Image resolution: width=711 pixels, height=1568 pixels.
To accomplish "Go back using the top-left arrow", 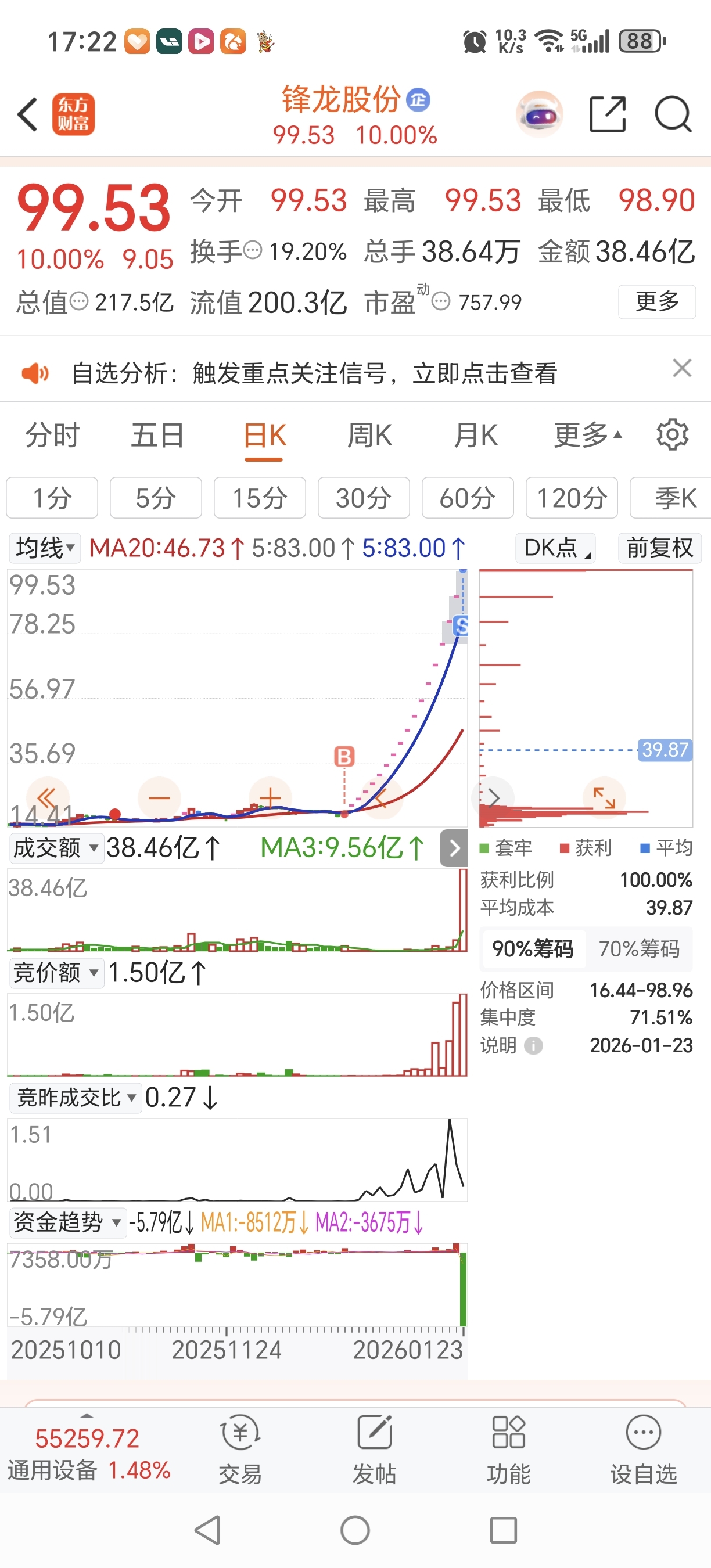I will click(x=27, y=114).
